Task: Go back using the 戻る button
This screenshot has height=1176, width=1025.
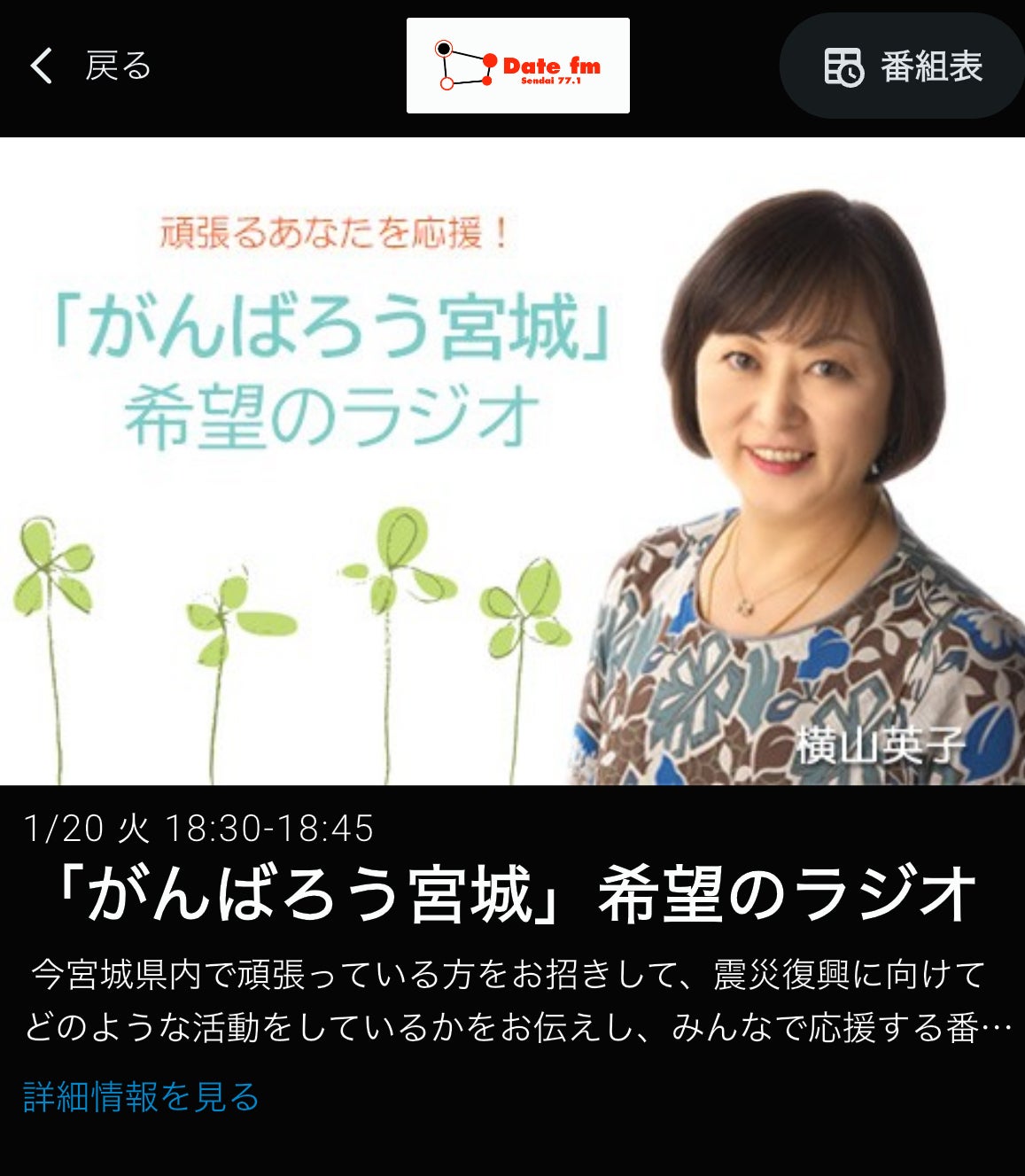Action: pyautogui.click(x=91, y=66)
